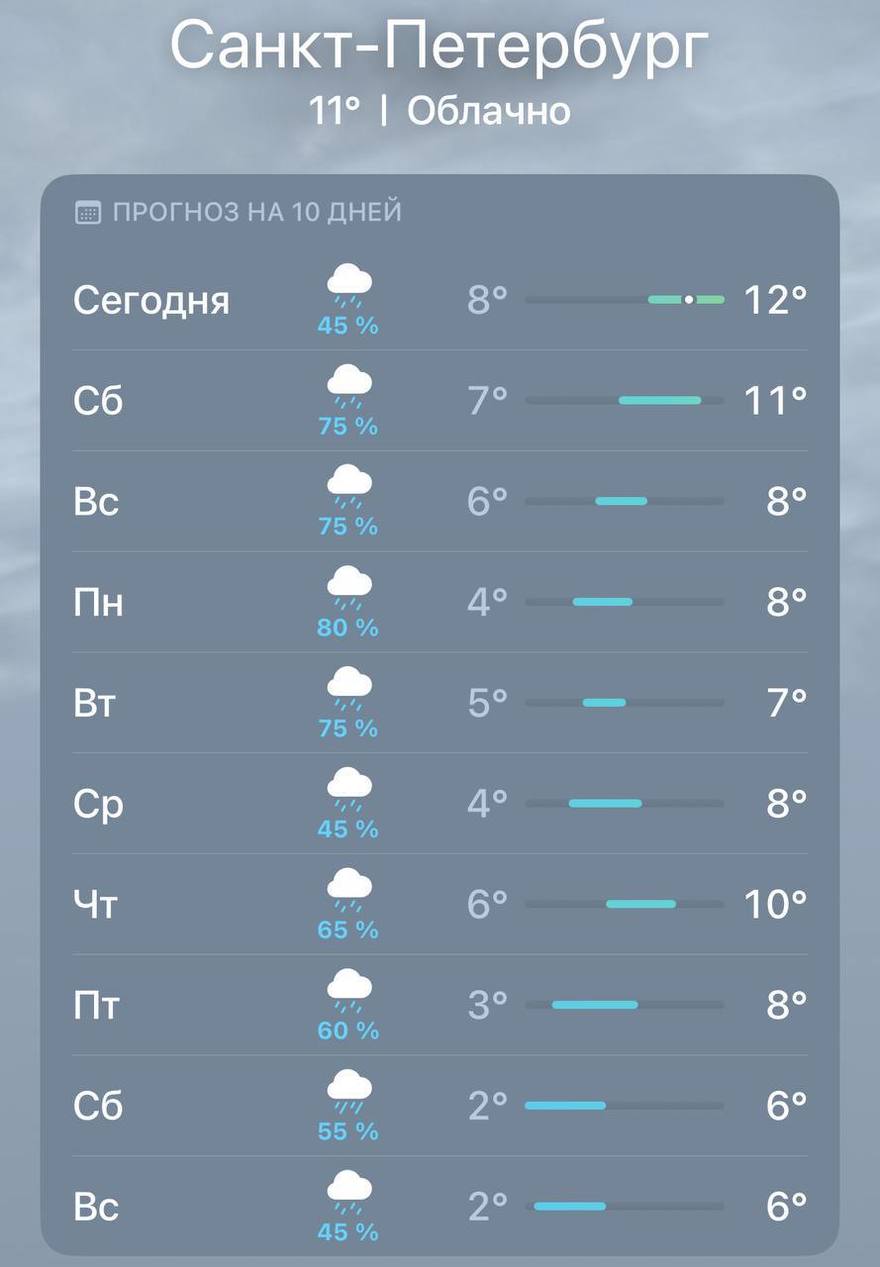View Tuesday (Вт) forecast details

(440, 703)
